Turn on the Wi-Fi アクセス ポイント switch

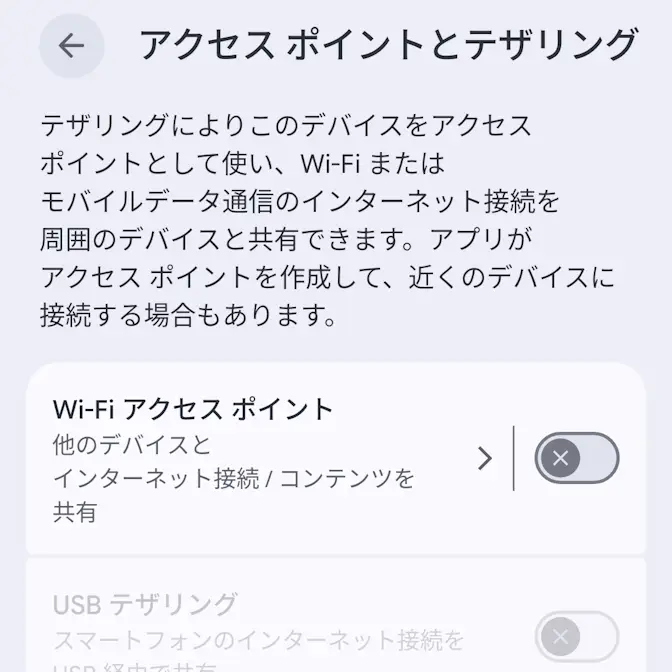click(x=576, y=459)
